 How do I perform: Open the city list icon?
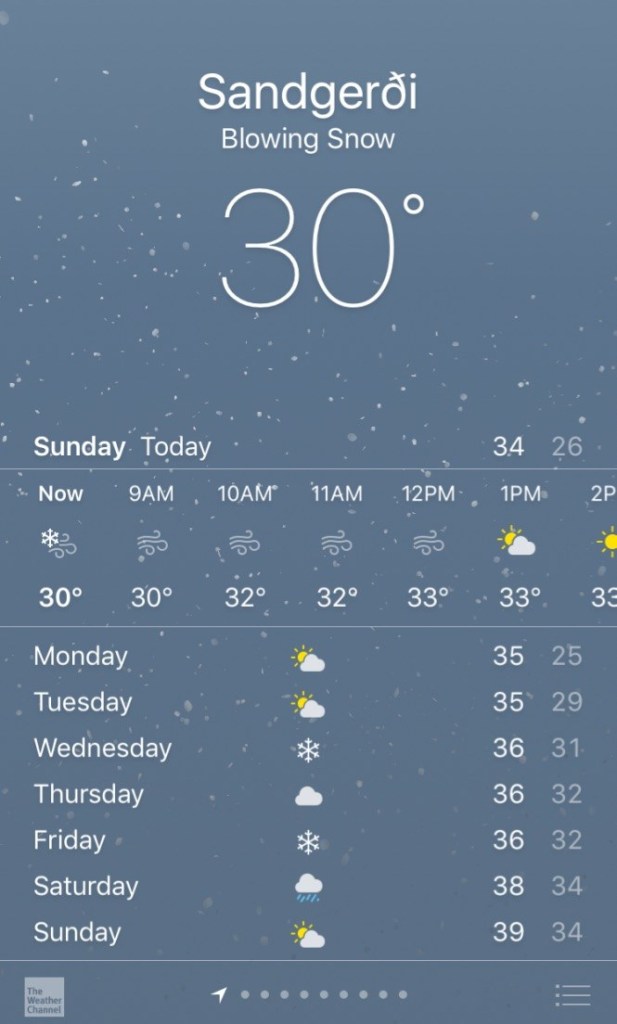573,995
